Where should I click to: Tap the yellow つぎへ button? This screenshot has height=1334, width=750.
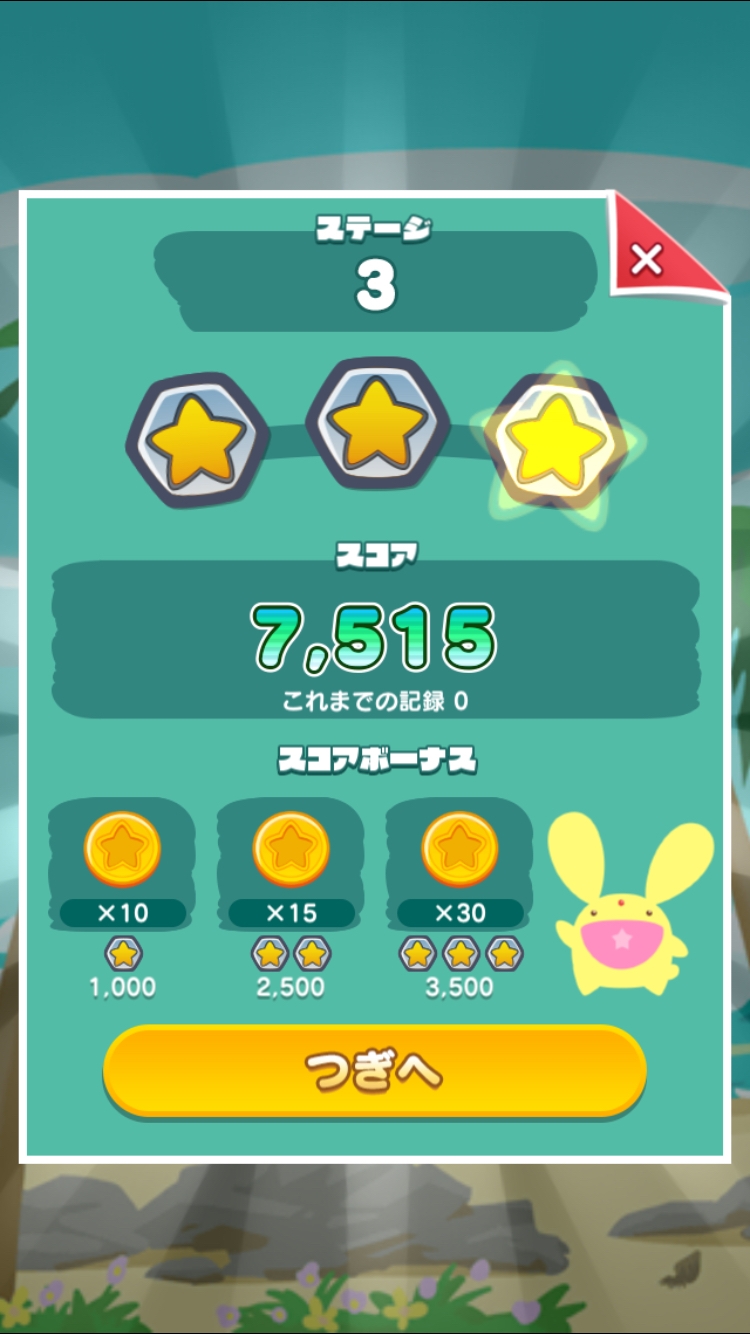tap(374, 1070)
